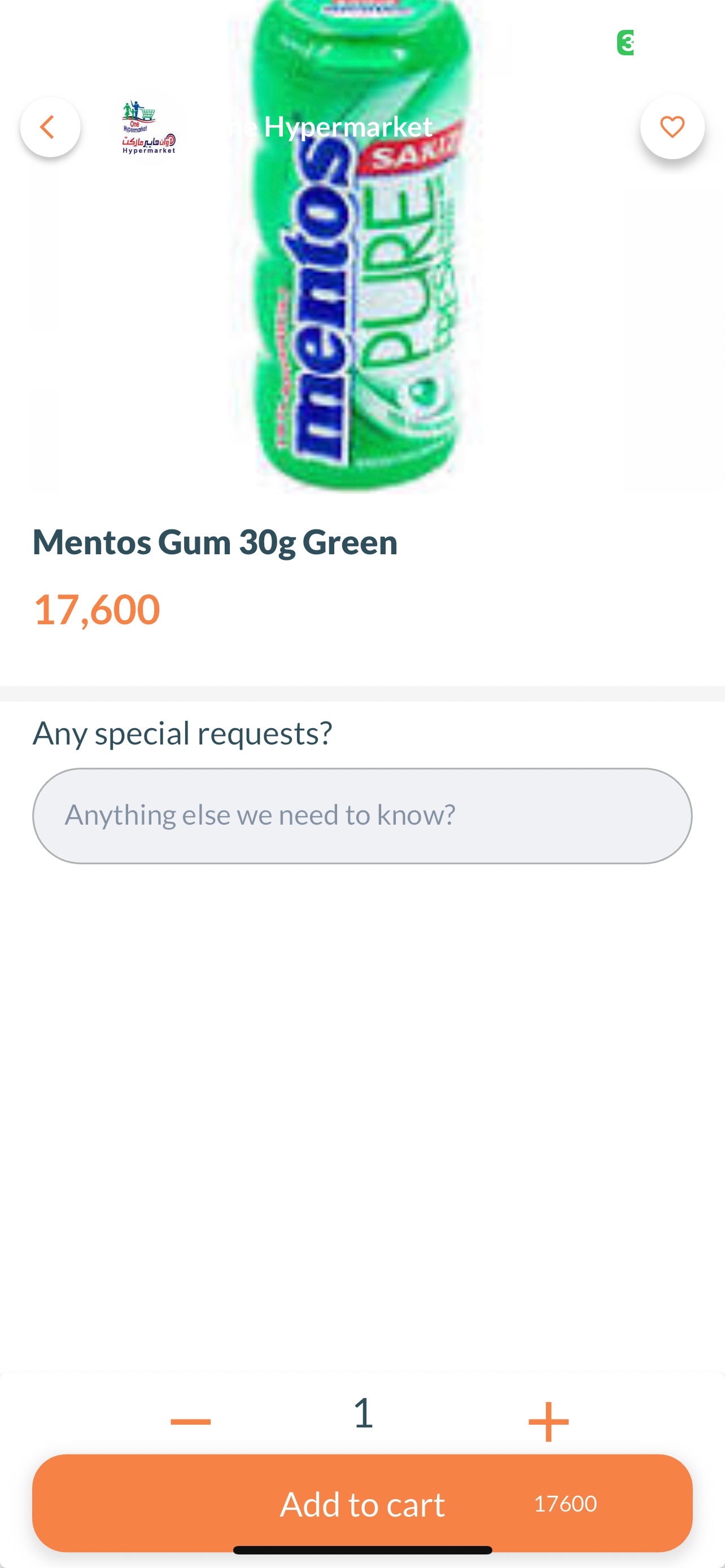Focus the special requests text field
This screenshot has width=725, height=1568.
(362, 815)
